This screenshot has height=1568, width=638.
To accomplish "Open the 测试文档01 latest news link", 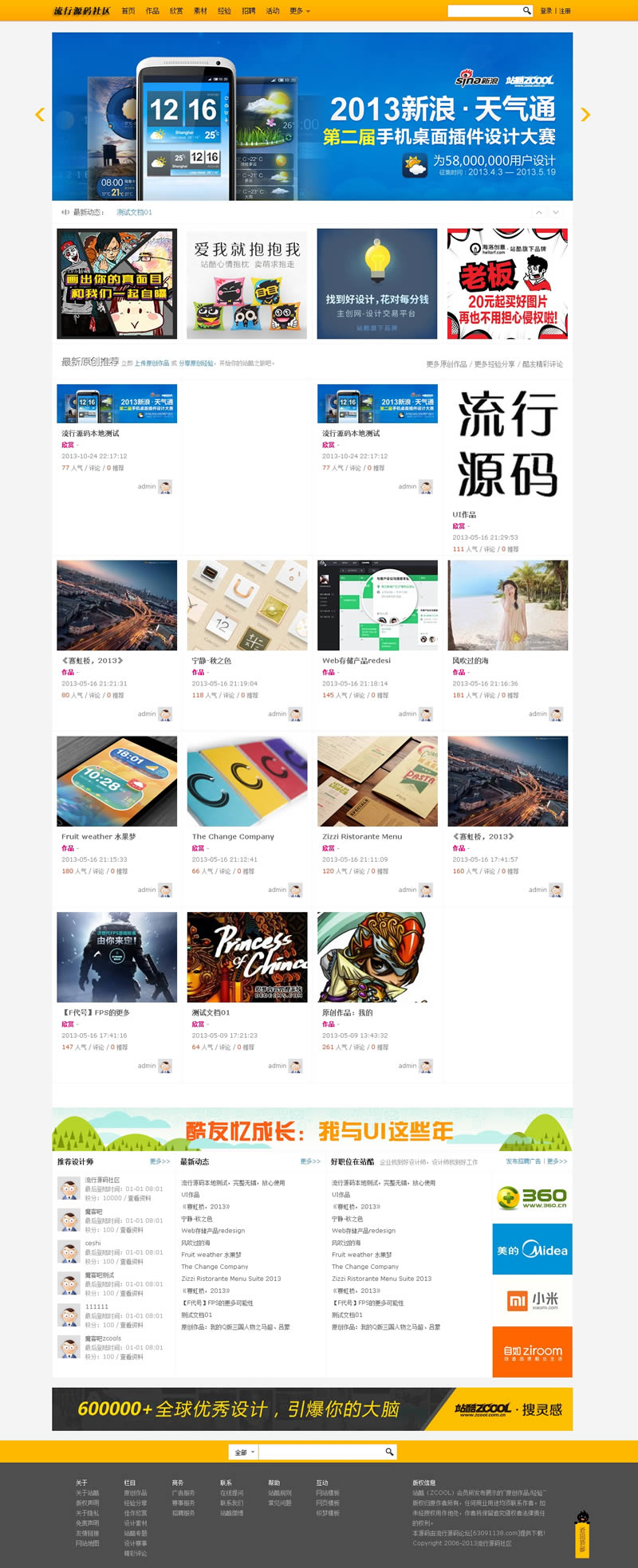I will pos(134,212).
